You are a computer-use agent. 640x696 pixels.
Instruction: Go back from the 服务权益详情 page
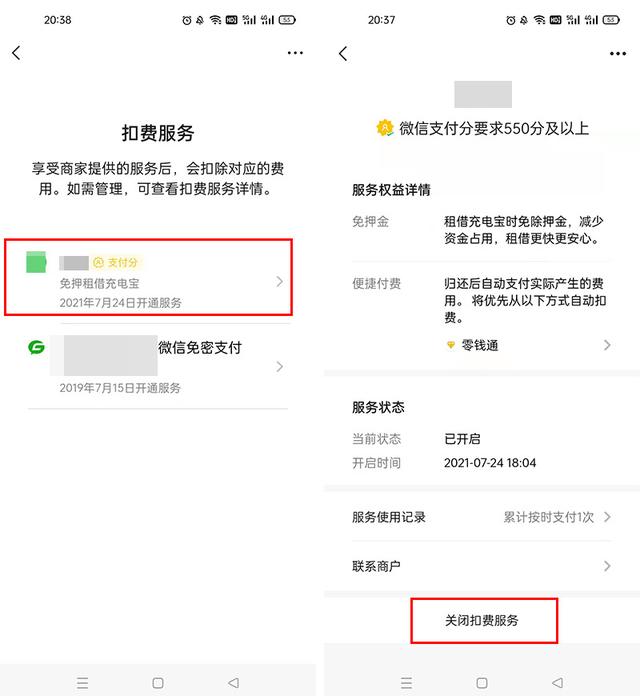point(343,53)
